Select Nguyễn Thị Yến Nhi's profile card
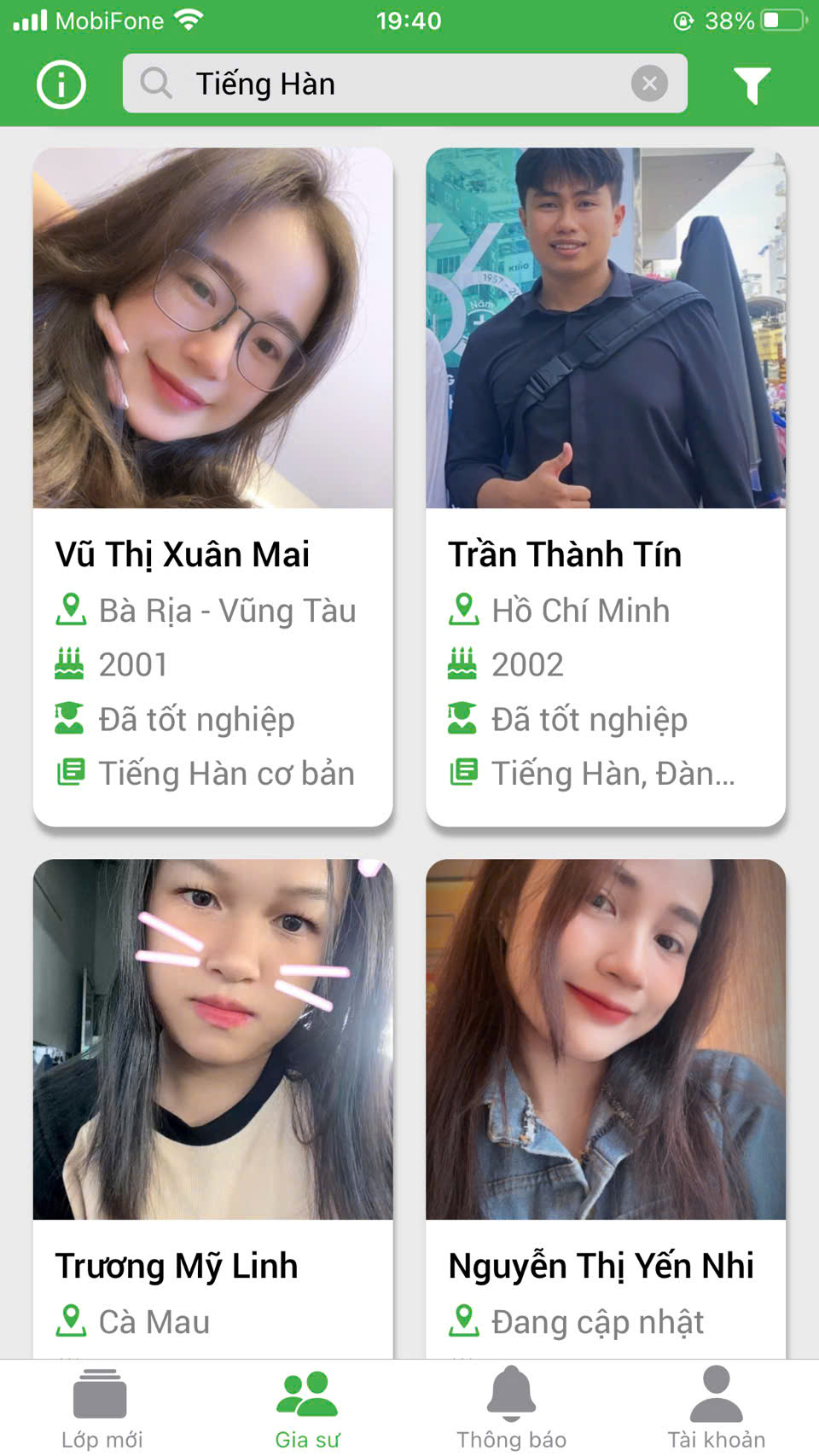819x1456 pixels. click(605, 1109)
